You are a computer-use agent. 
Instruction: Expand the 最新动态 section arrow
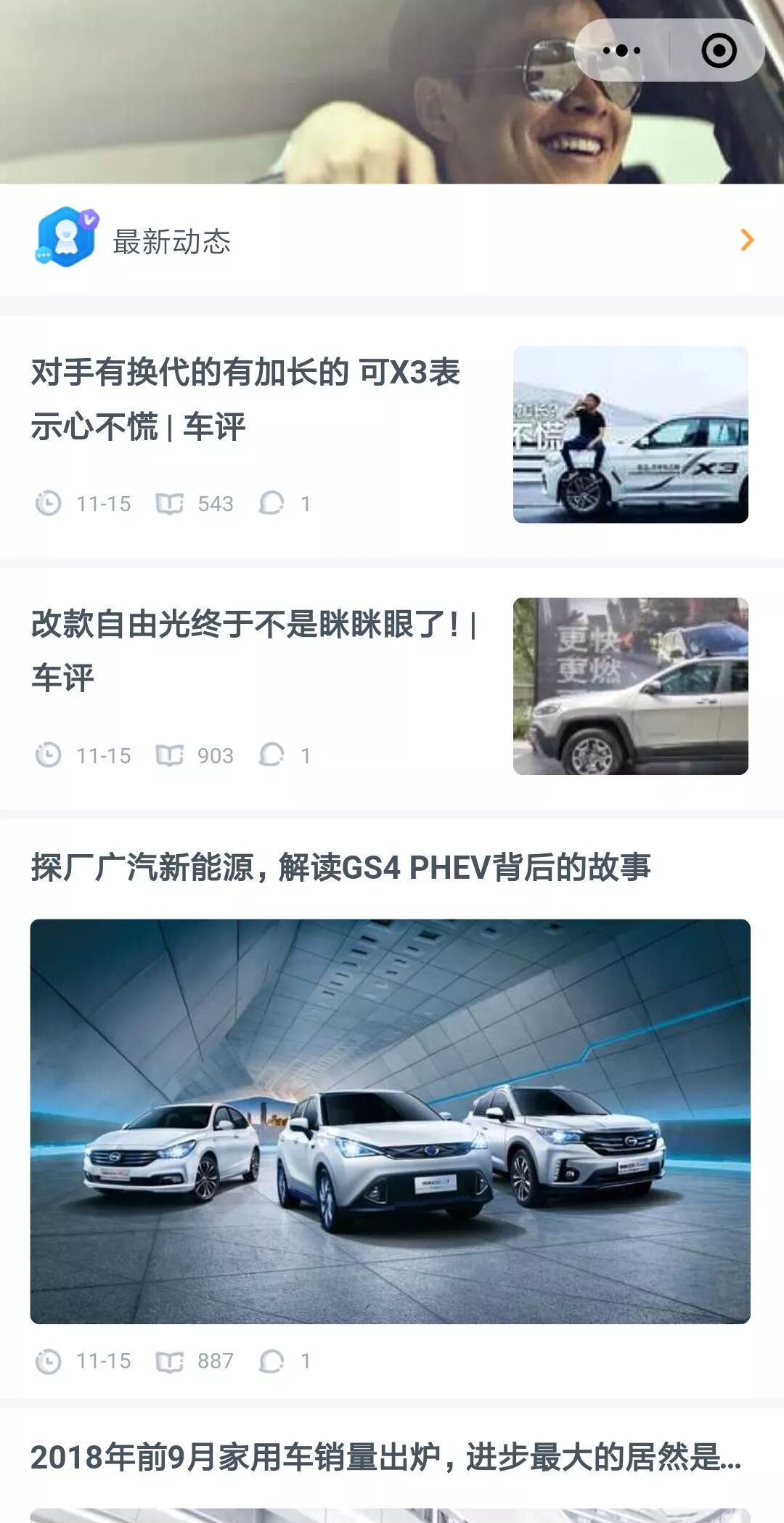point(747,240)
